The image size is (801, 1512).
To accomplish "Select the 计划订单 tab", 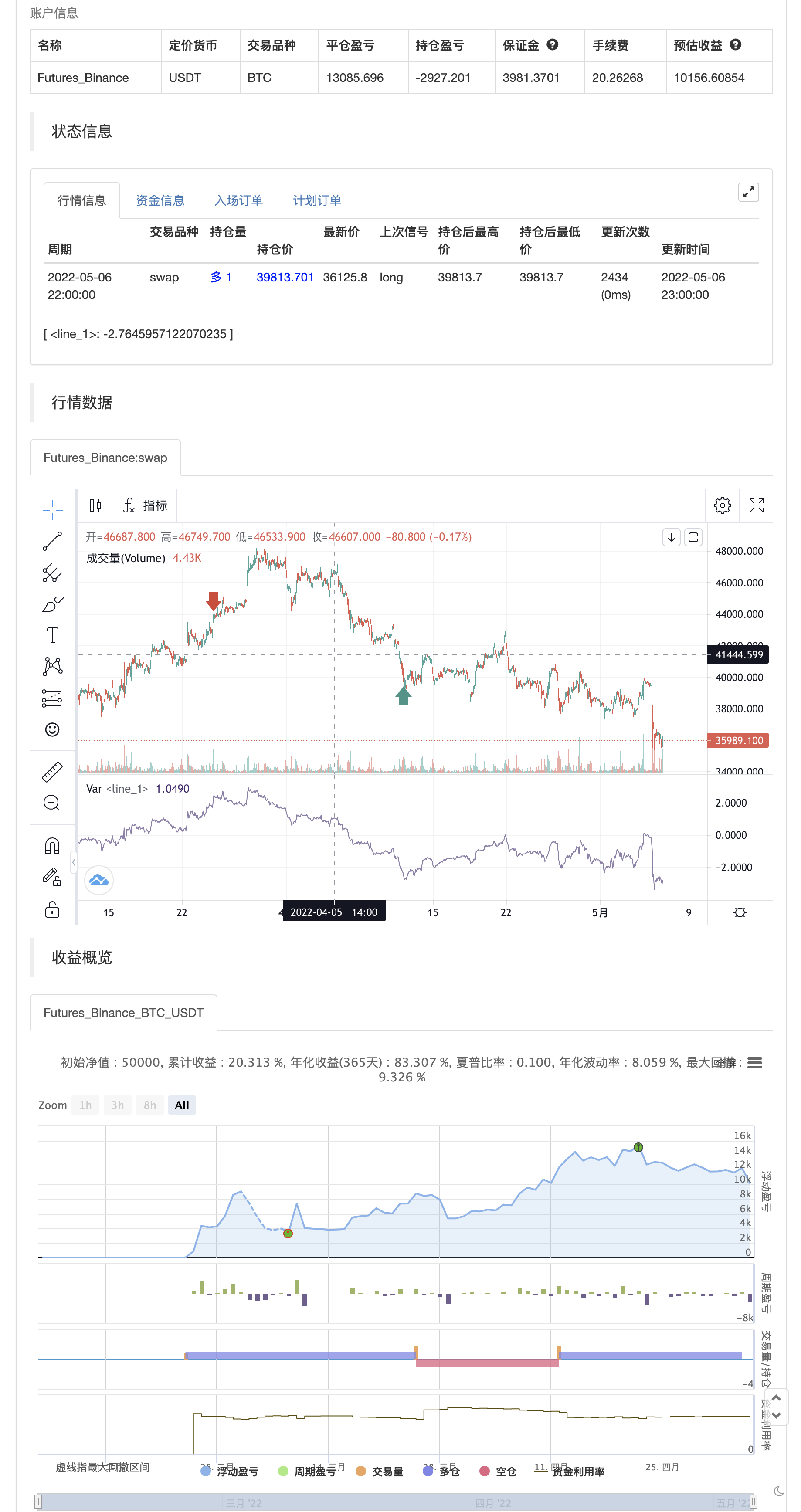I will point(317,200).
